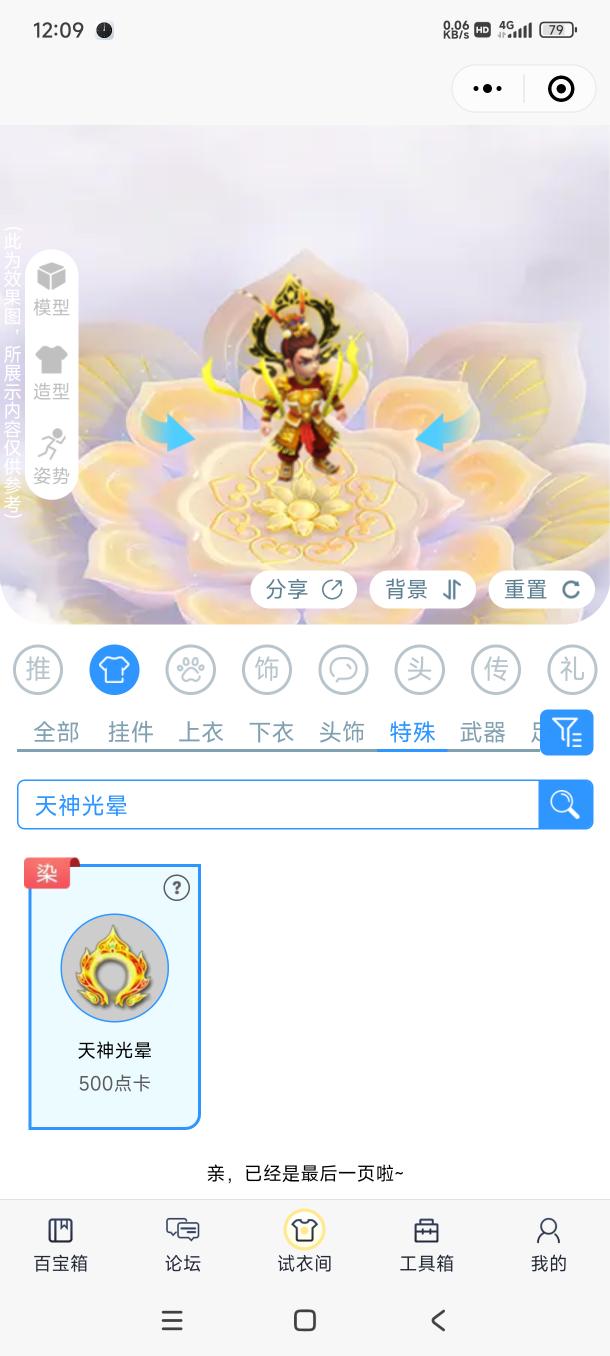The image size is (610, 1356).
Task: Go to the 论坛 forum tab
Action: [x=182, y=1244]
